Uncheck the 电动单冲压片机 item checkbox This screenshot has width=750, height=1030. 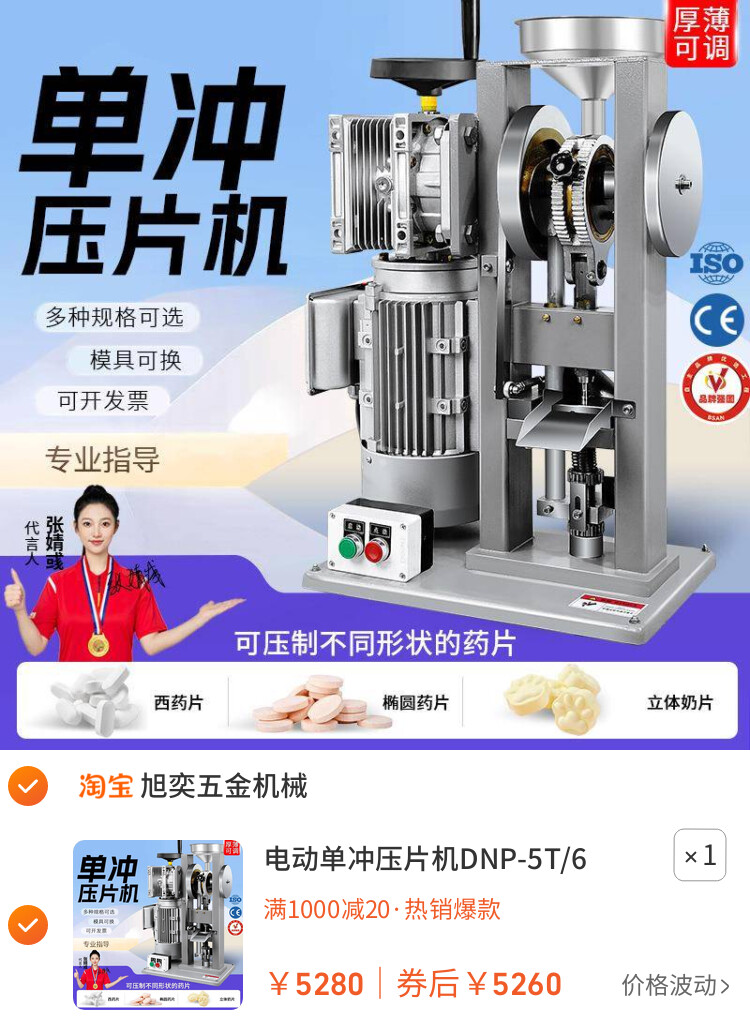(27, 925)
